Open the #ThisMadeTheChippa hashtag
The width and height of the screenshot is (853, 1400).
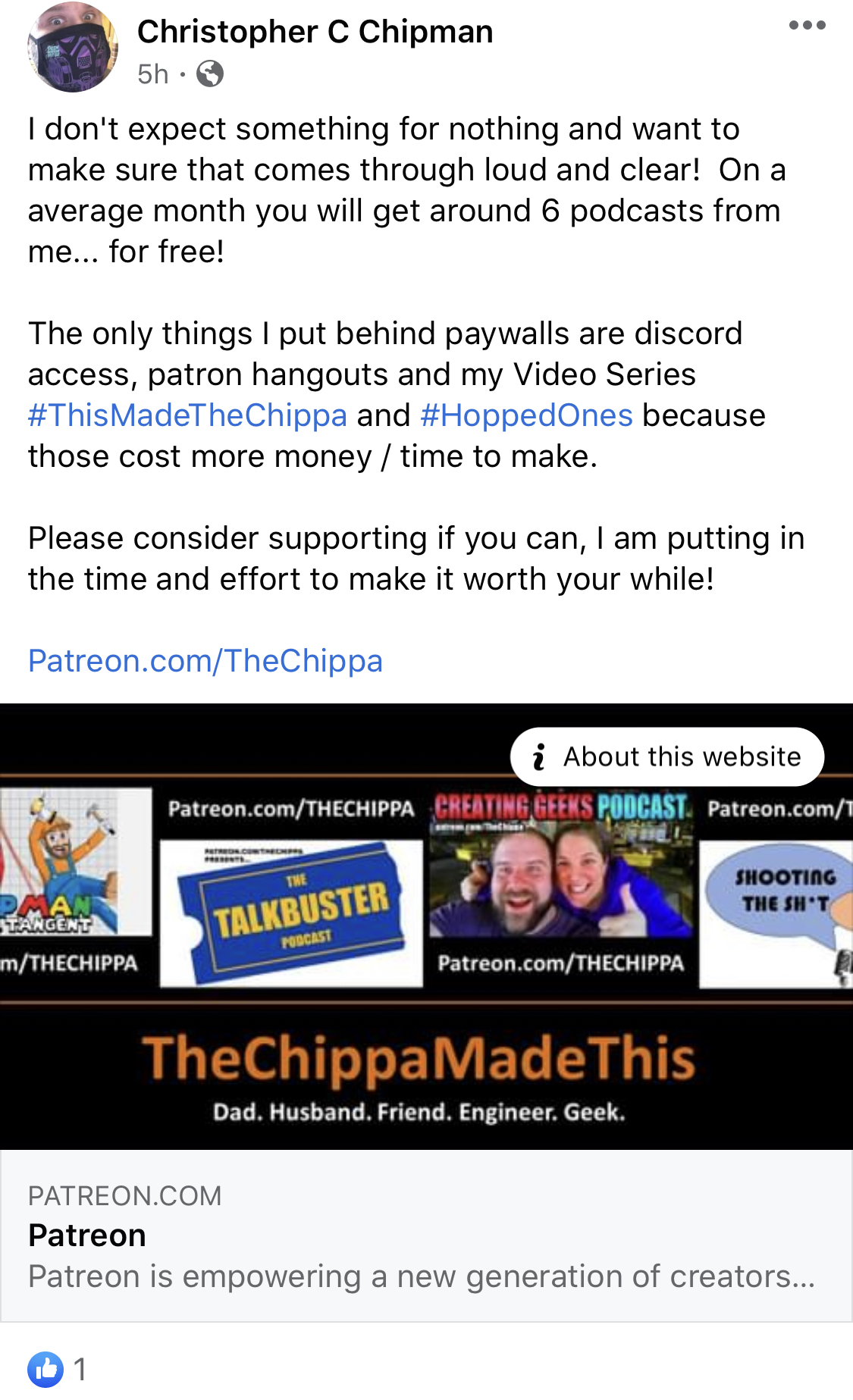(187, 415)
